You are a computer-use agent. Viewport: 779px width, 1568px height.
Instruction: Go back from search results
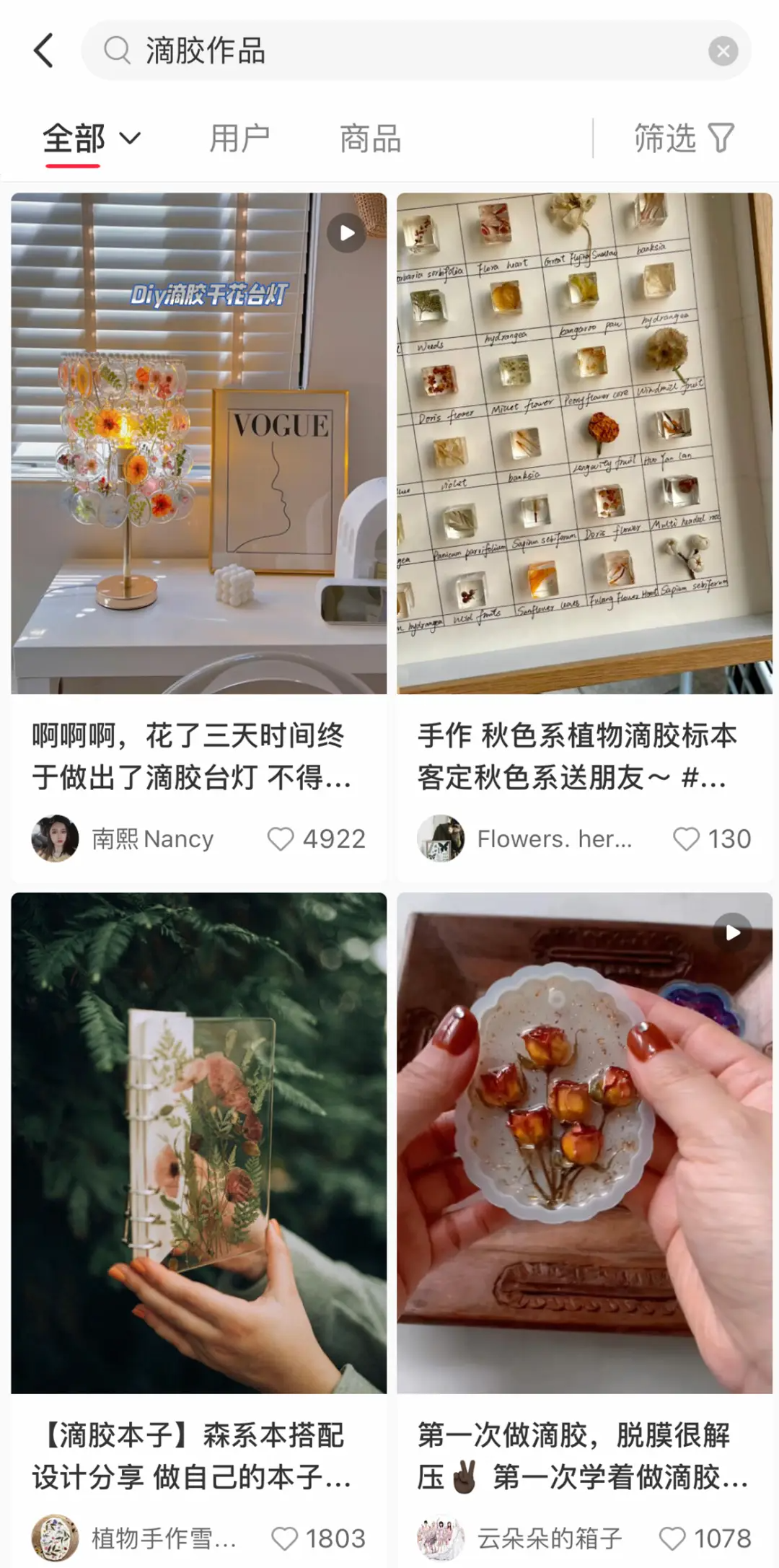coord(44,51)
